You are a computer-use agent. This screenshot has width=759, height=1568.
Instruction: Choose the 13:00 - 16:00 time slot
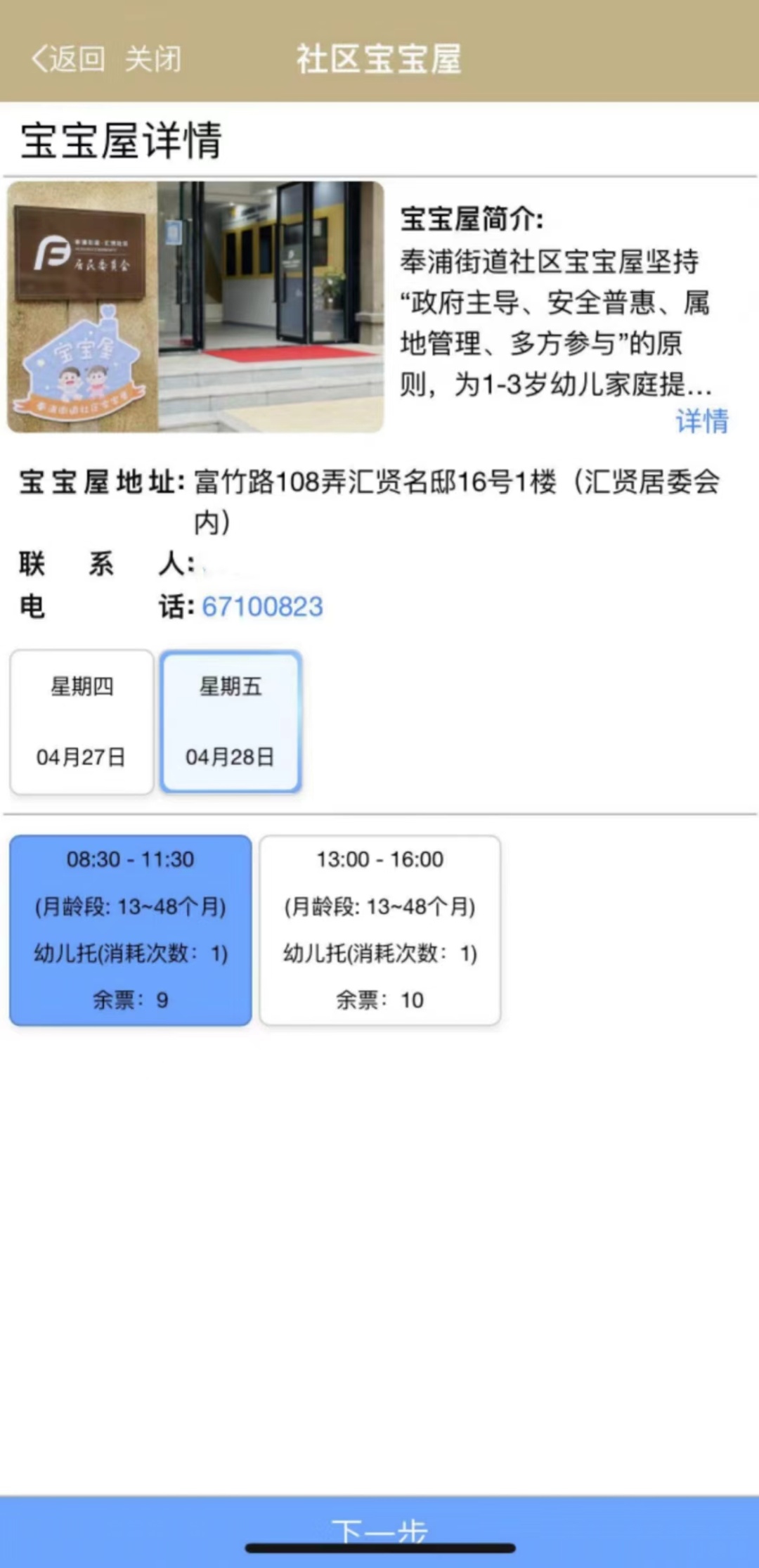tap(379, 930)
